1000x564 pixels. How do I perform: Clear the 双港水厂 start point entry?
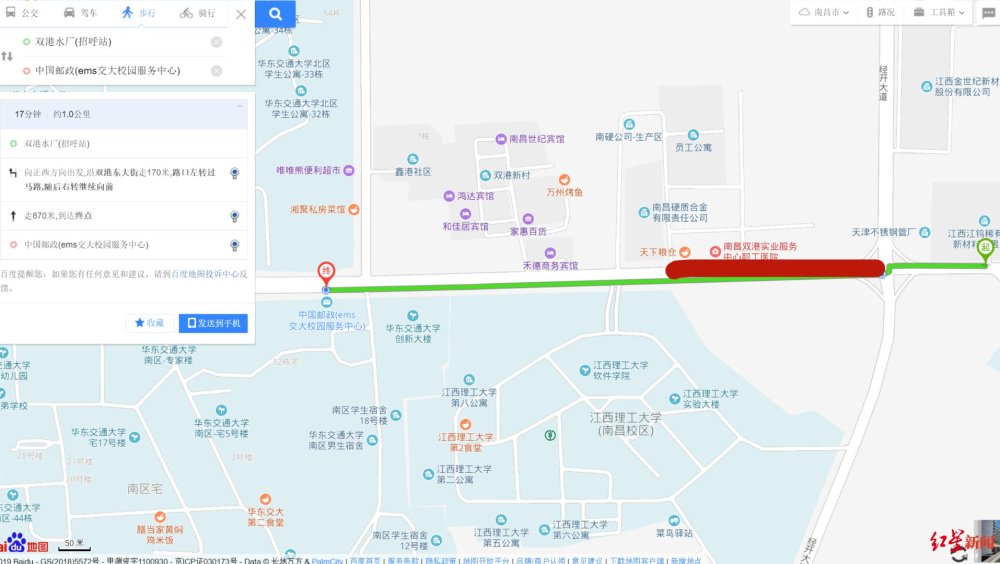[216, 42]
